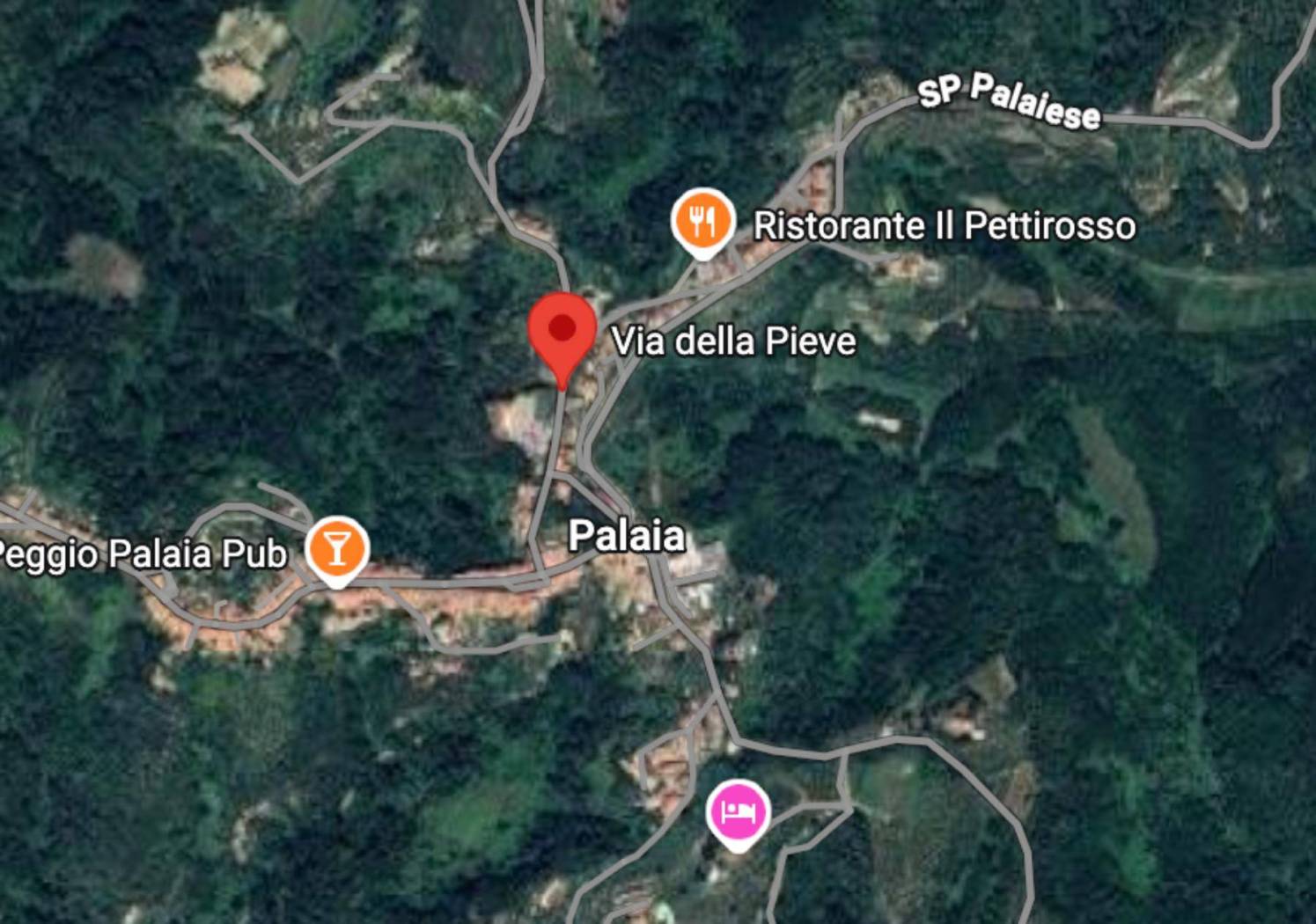Select the Peggio Palaia Pub bar marker
The width and height of the screenshot is (1316, 924).
336,548
